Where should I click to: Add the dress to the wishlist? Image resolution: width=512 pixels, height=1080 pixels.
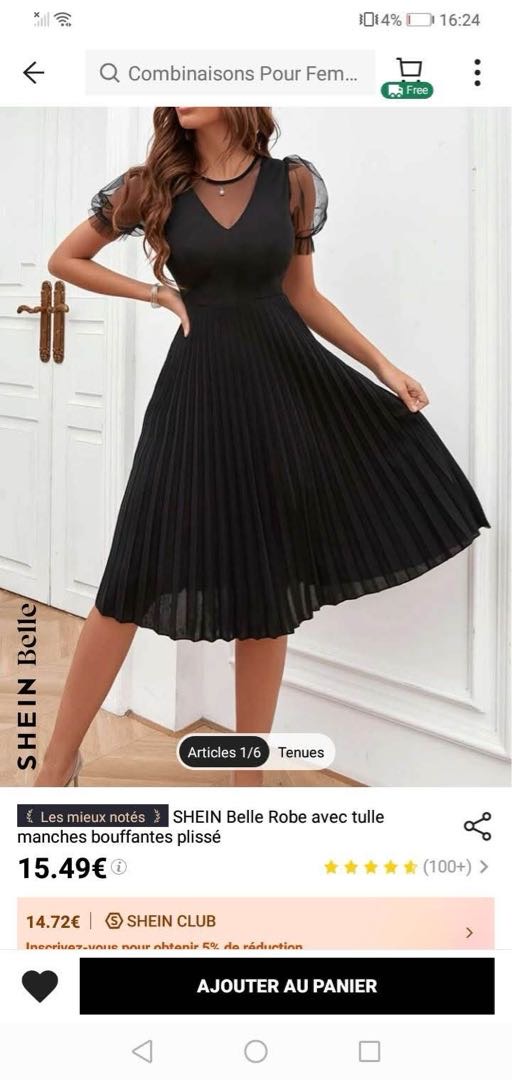coord(40,986)
